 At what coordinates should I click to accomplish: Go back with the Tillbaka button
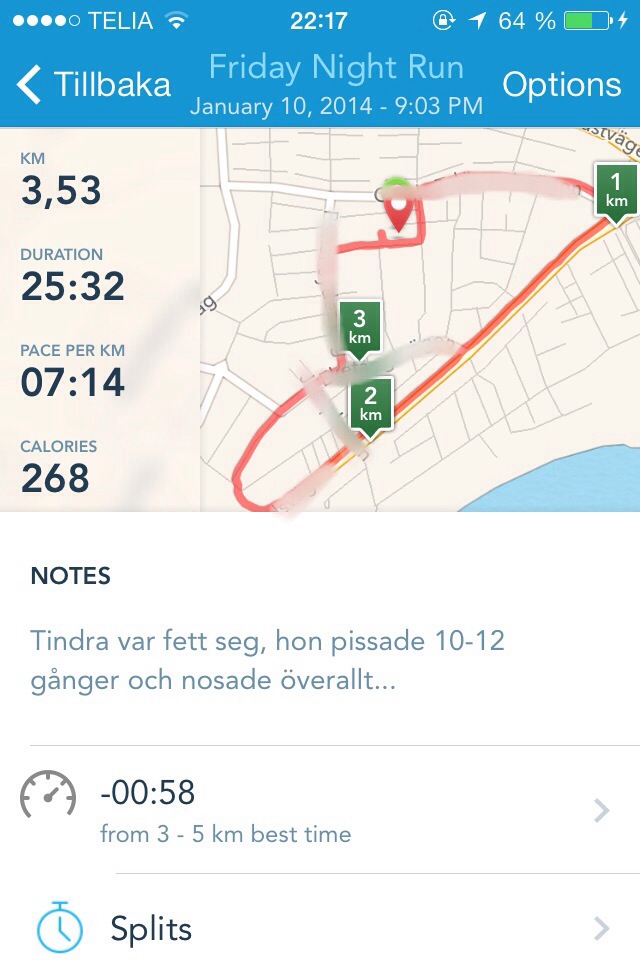pyautogui.click(x=93, y=86)
